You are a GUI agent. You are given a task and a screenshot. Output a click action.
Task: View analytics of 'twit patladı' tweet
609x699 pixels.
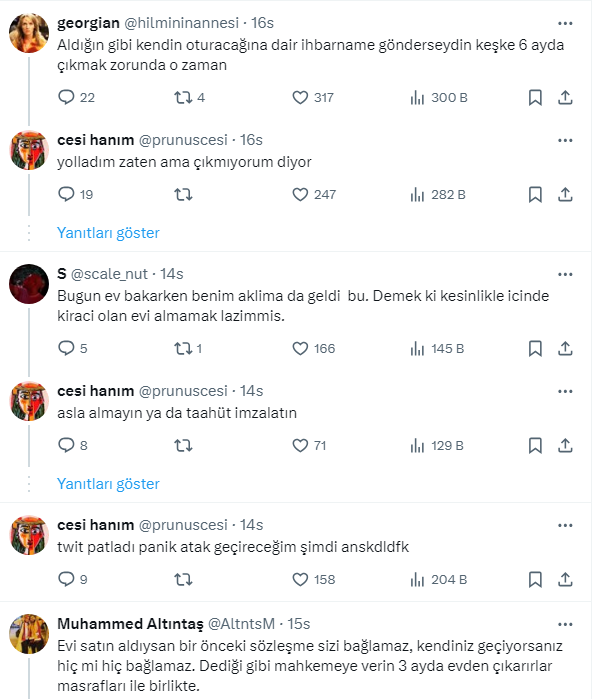[419, 578]
